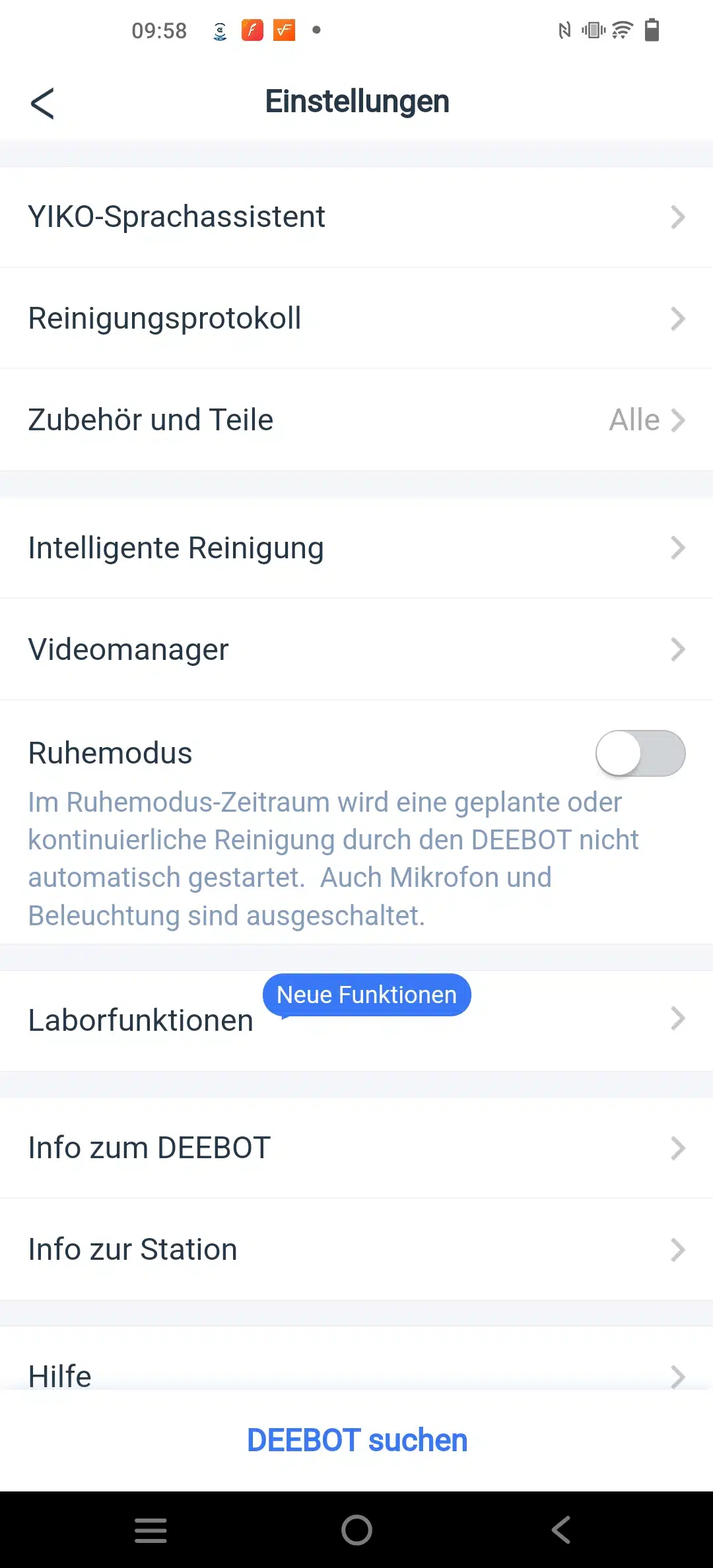Open Intelligente Reinigung

[356, 548]
